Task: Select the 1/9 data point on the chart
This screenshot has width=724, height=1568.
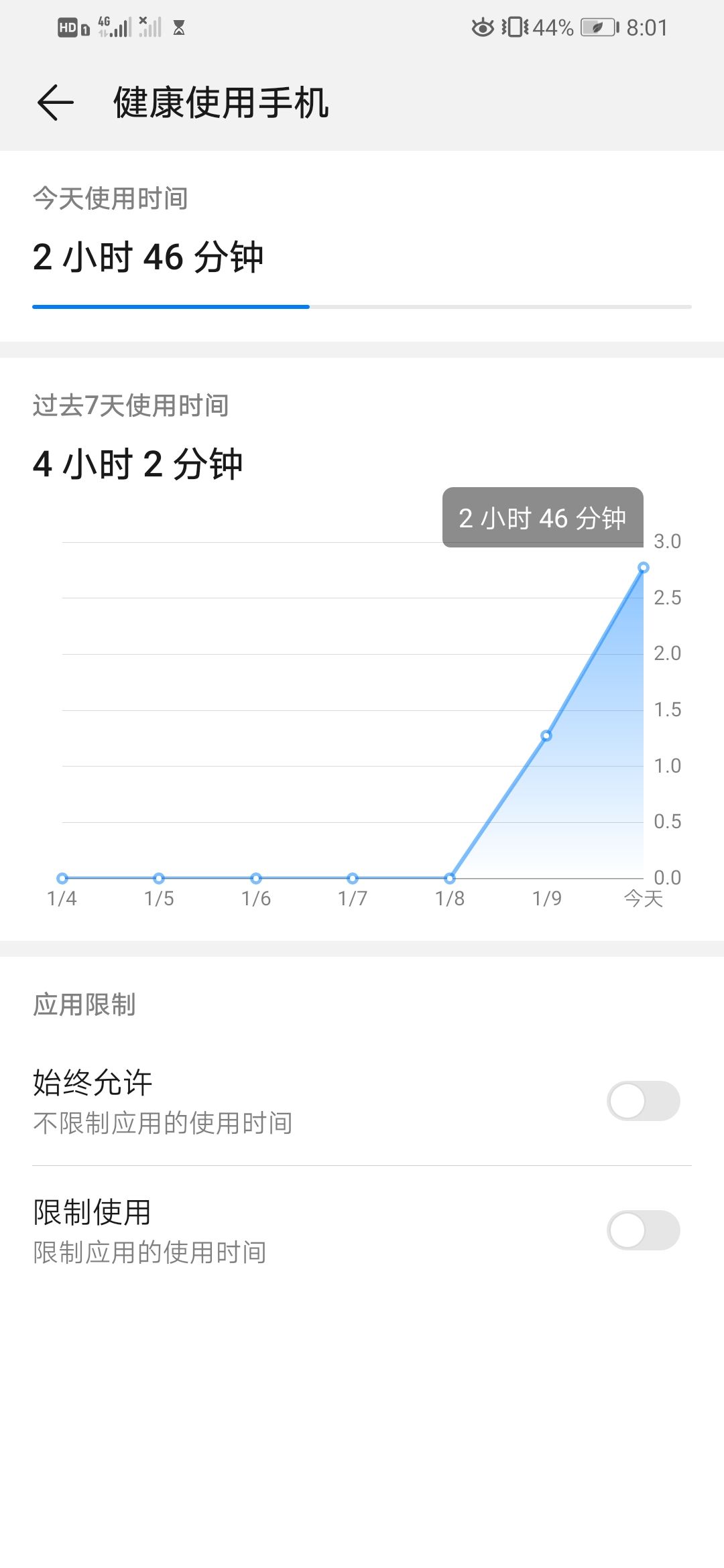Action: [546, 735]
